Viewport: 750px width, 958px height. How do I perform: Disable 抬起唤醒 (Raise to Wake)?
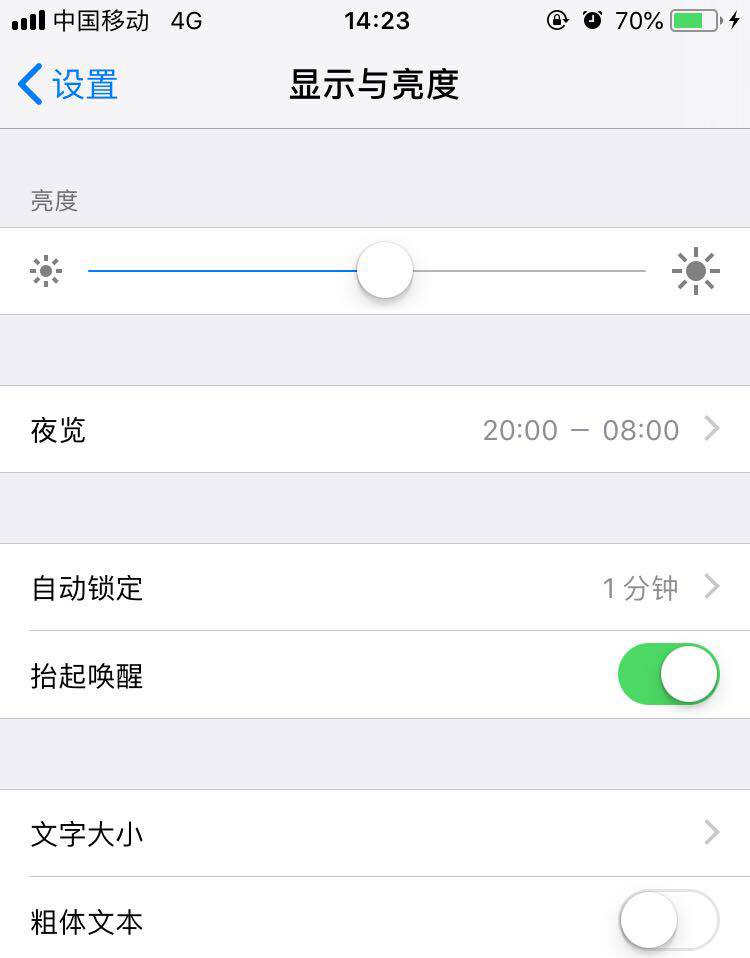(x=668, y=675)
